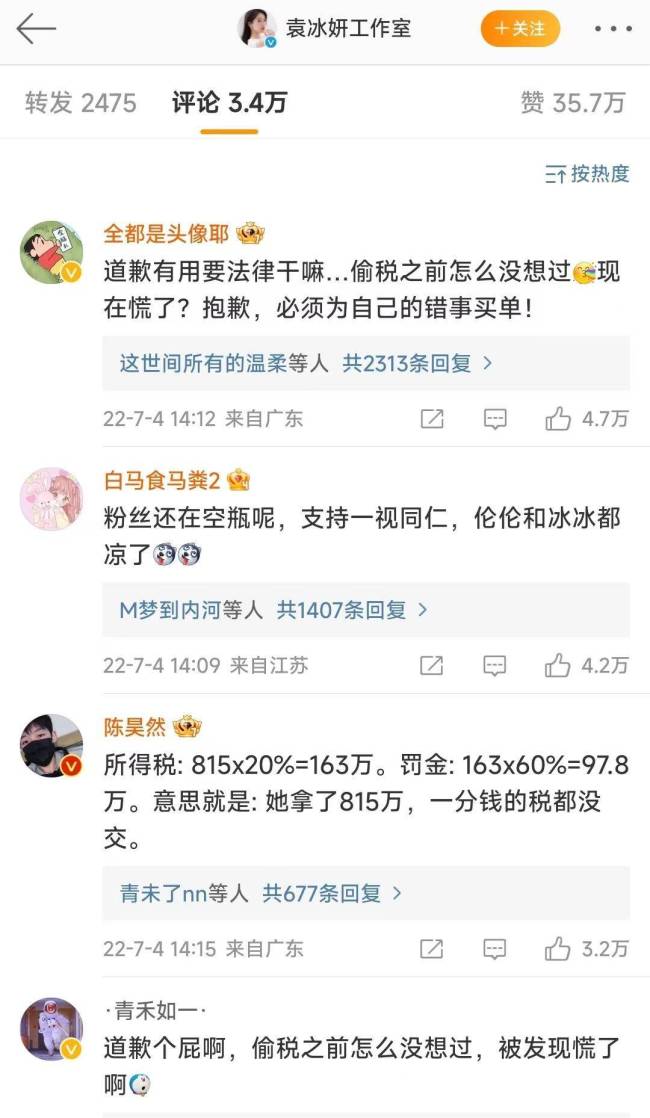
Task: Switch to the 转发 2475 tab
Action: pyautogui.click(x=81, y=102)
